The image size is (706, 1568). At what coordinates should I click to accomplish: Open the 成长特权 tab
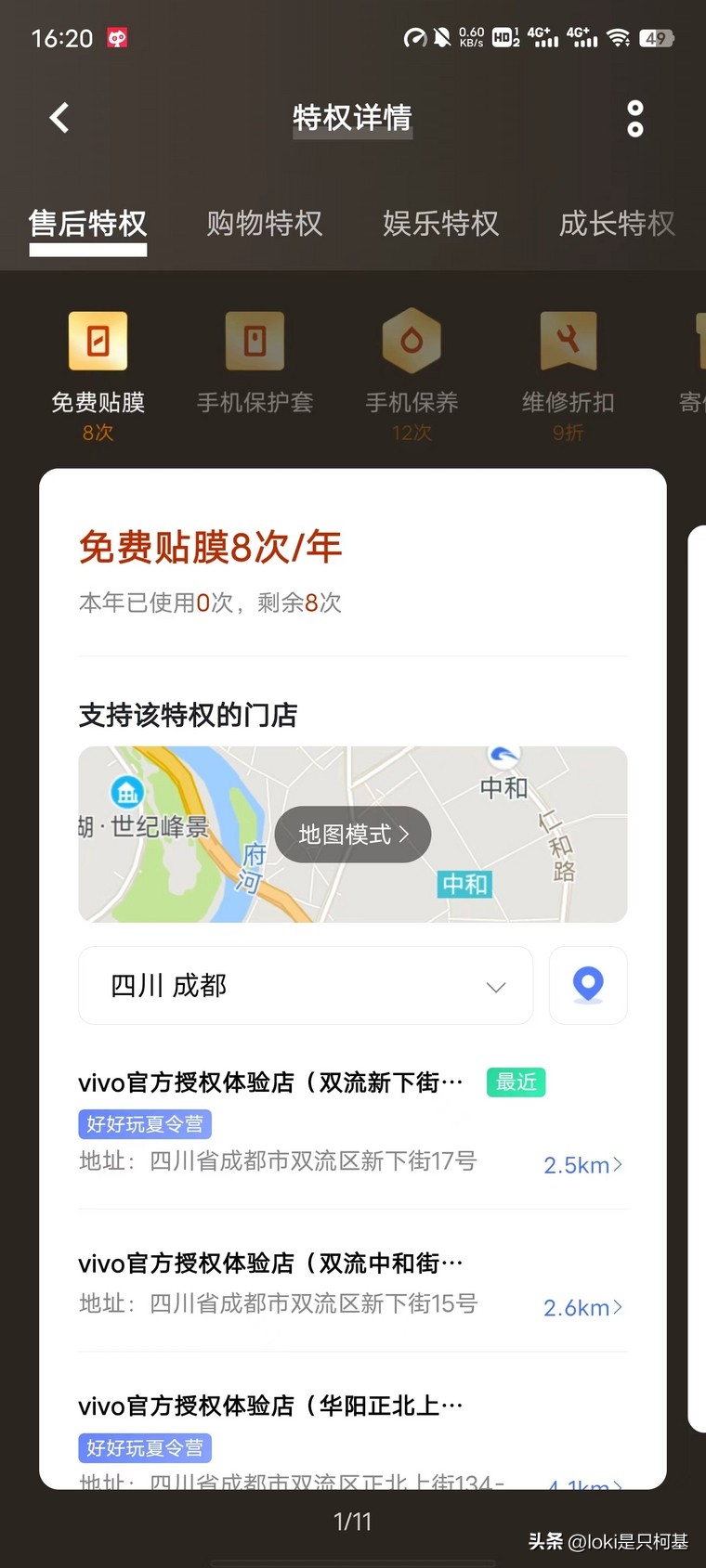coord(616,224)
